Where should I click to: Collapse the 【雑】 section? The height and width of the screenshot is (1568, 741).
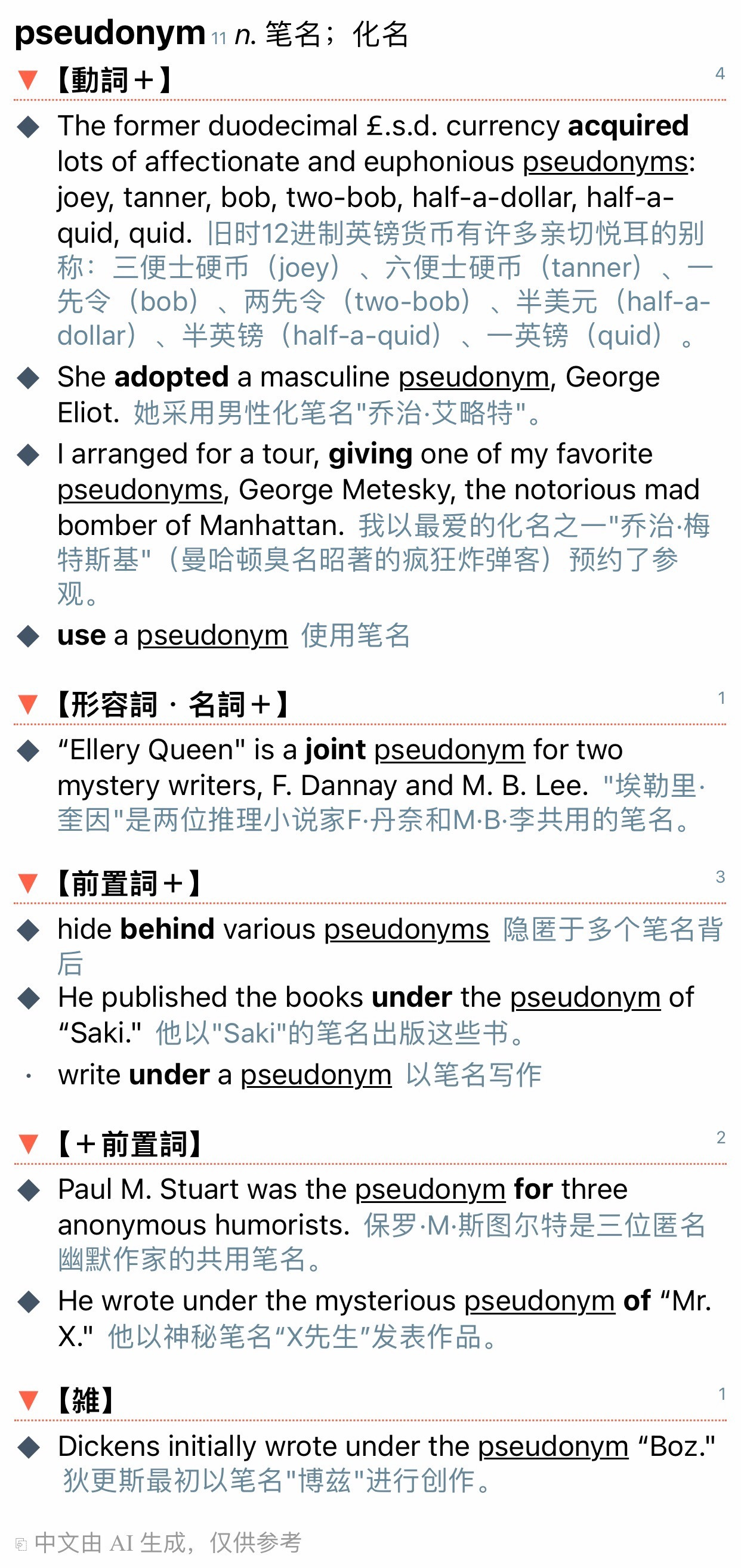click(x=29, y=1400)
